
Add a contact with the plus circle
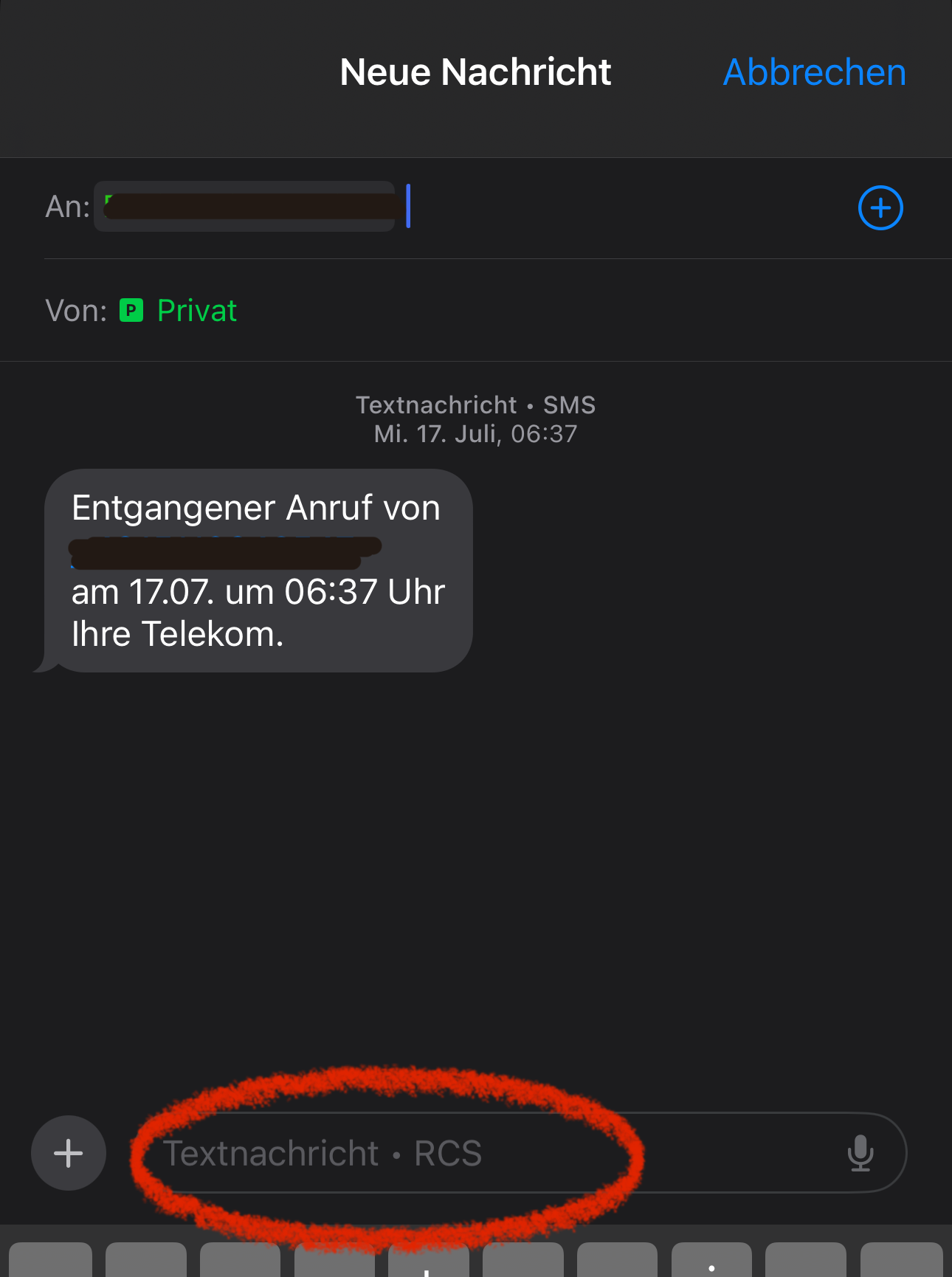point(880,207)
